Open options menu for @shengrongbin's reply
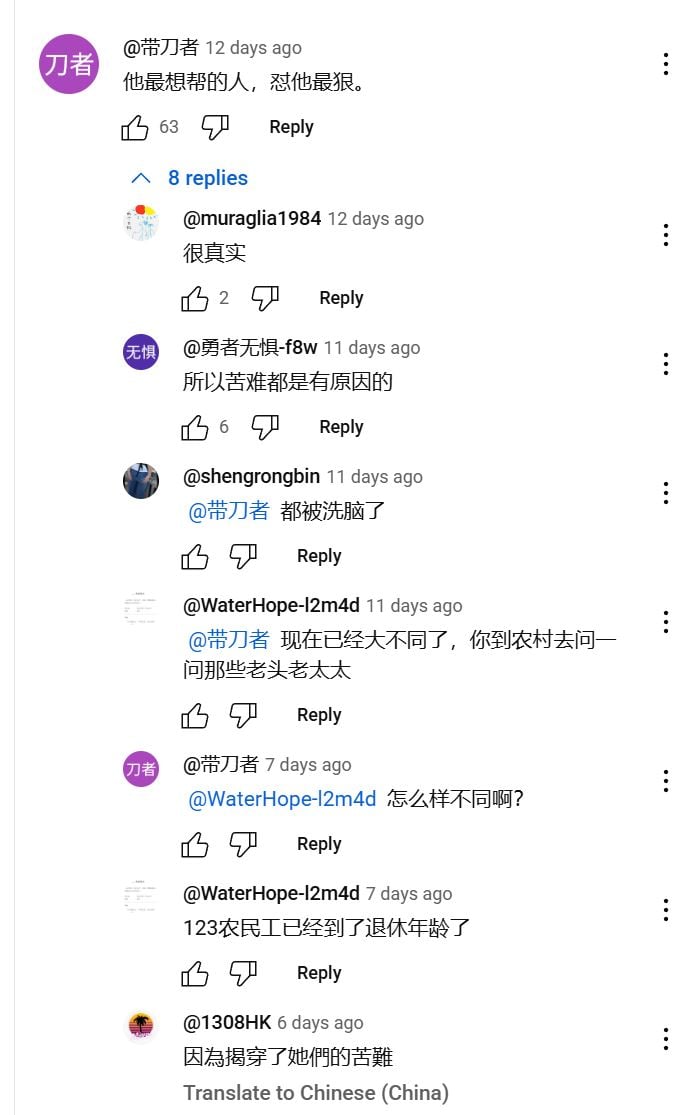This screenshot has height=1115, width=691. point(665,493)
